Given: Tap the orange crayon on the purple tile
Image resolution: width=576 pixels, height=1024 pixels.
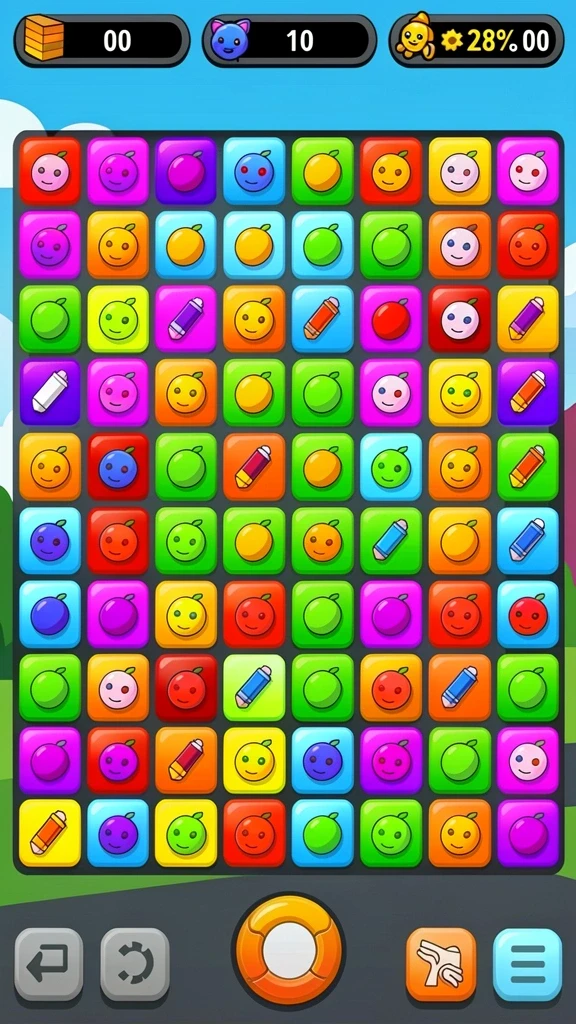Looking at the screenshot, I should point(528,392).
